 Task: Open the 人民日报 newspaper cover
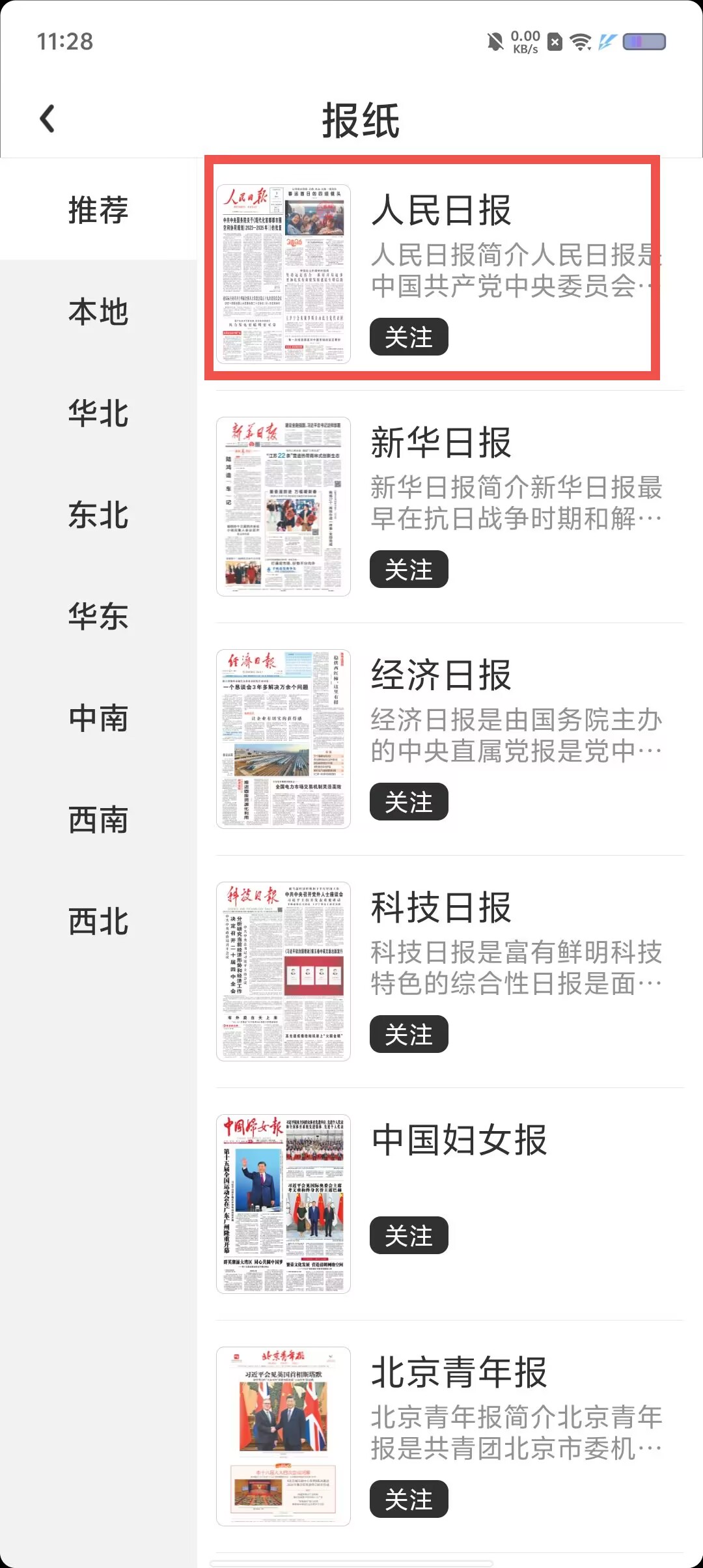click(x=283, y=274)
